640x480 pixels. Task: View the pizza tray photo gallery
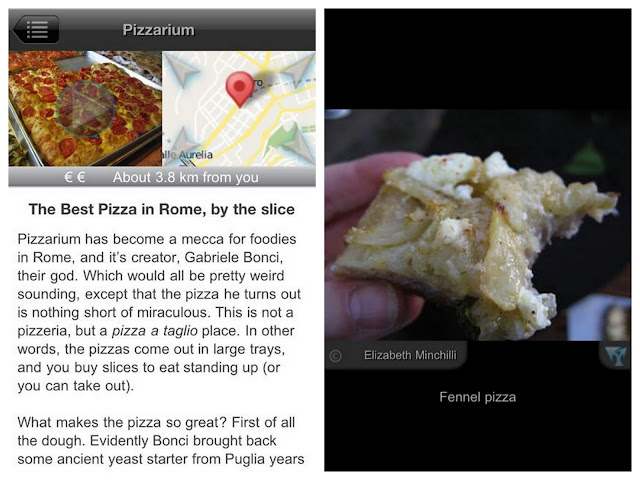coord(85,109)
